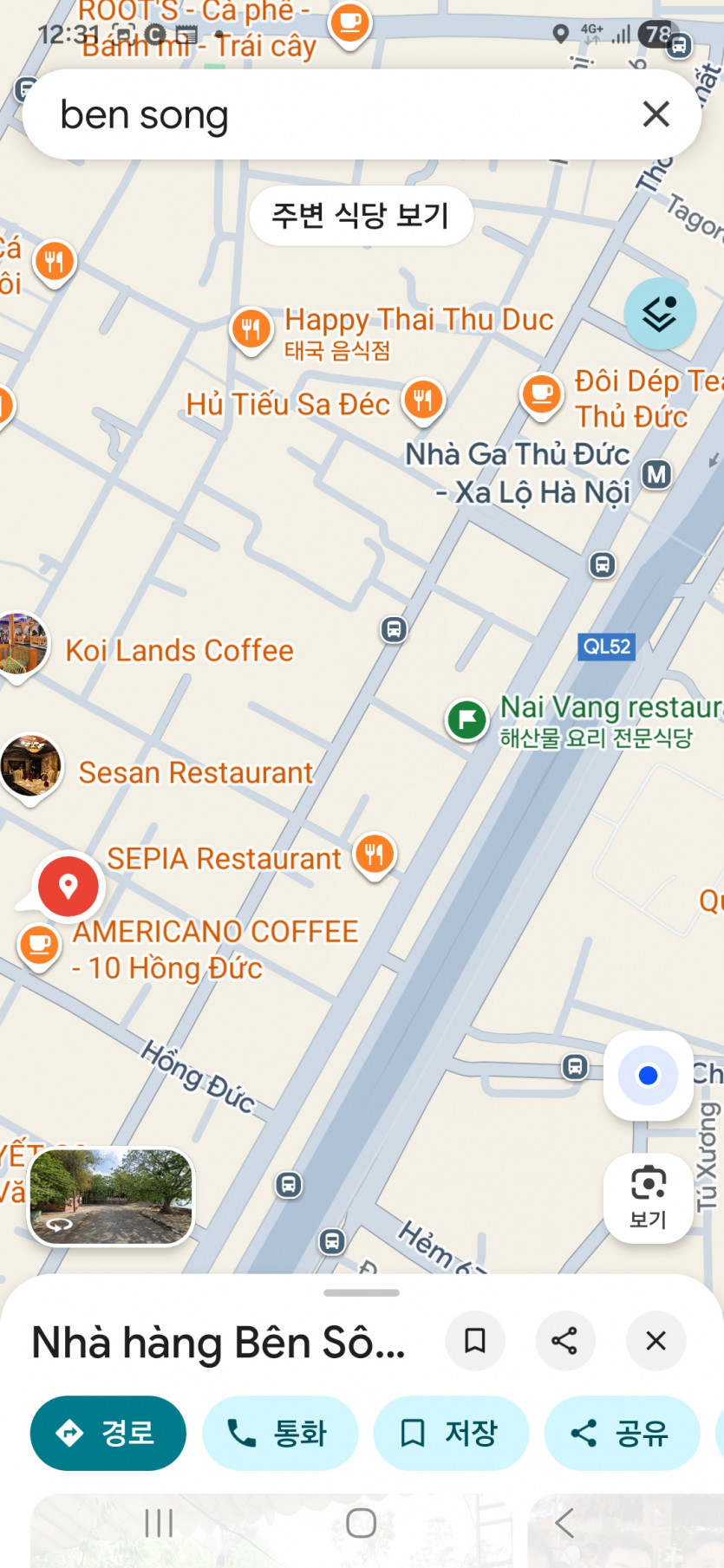Image resolution: width=724 pixels, height=1568 pixels.
Task: Go back with system back button
Action: (x=564, y=1523)
